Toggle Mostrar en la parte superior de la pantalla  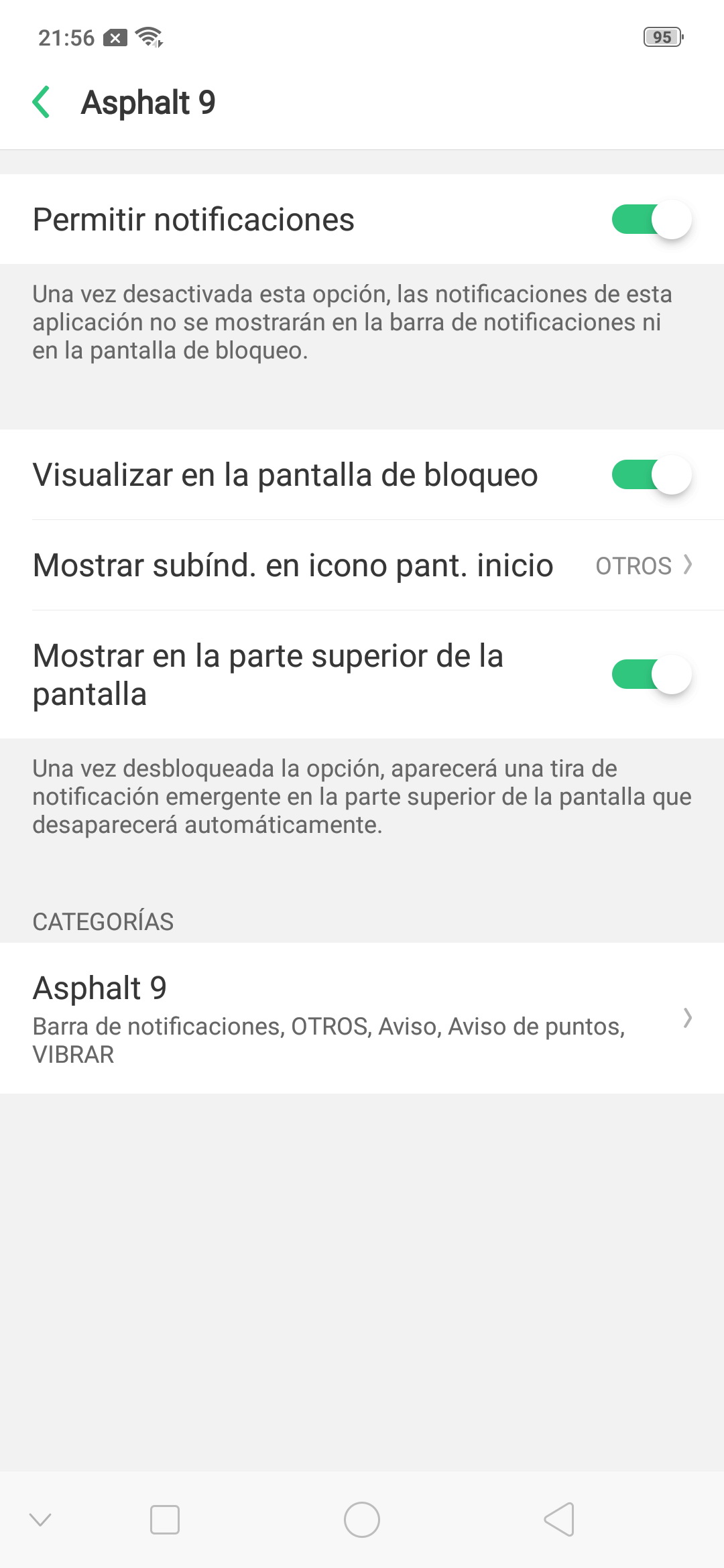pos(651,675)
